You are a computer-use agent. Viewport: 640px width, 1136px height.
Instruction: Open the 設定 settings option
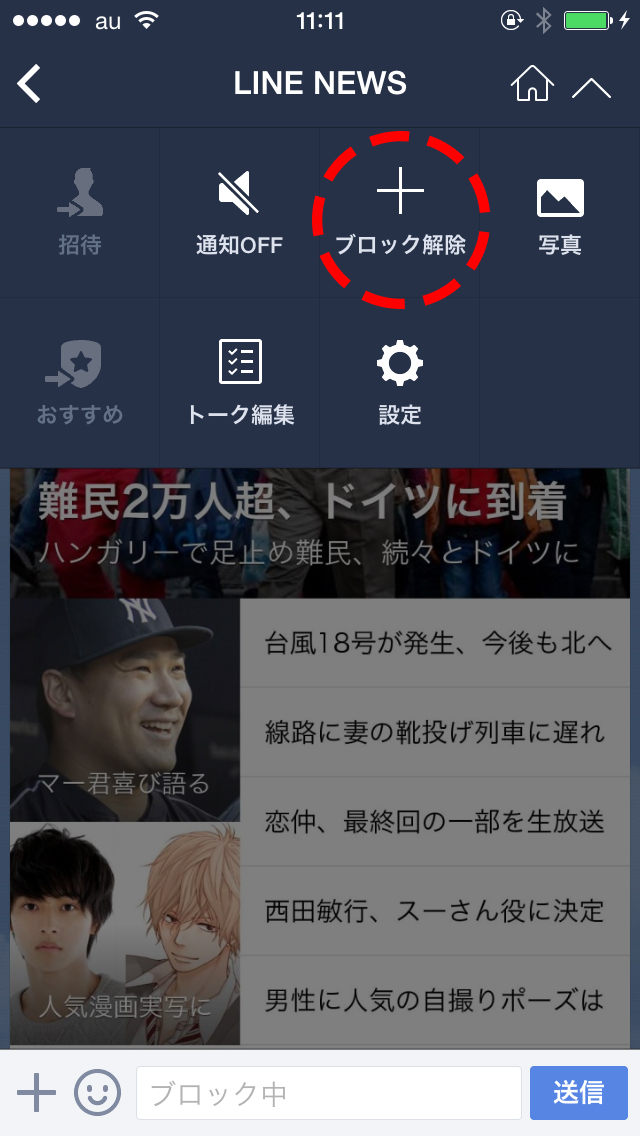tap(400, 382)
